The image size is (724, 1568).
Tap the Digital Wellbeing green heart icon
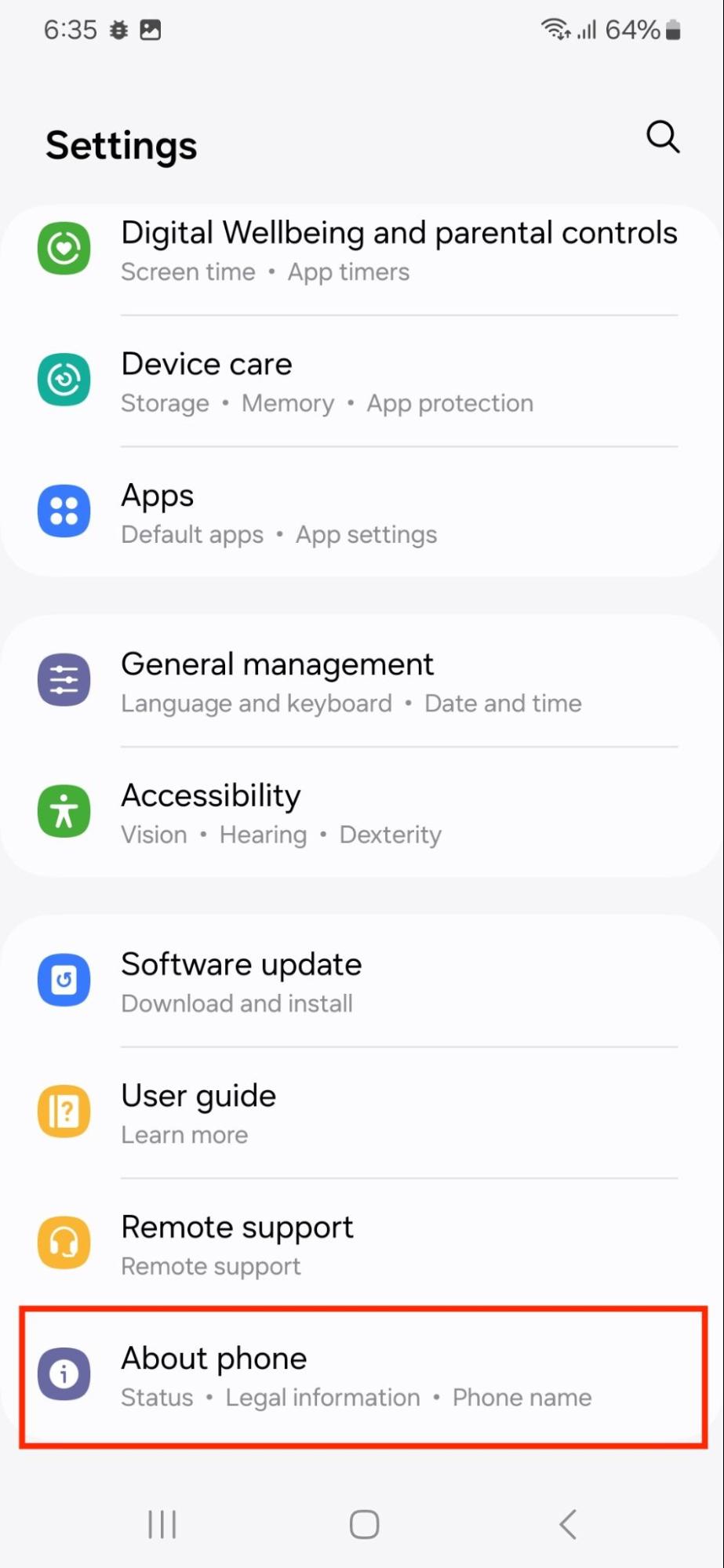(64, 248)
